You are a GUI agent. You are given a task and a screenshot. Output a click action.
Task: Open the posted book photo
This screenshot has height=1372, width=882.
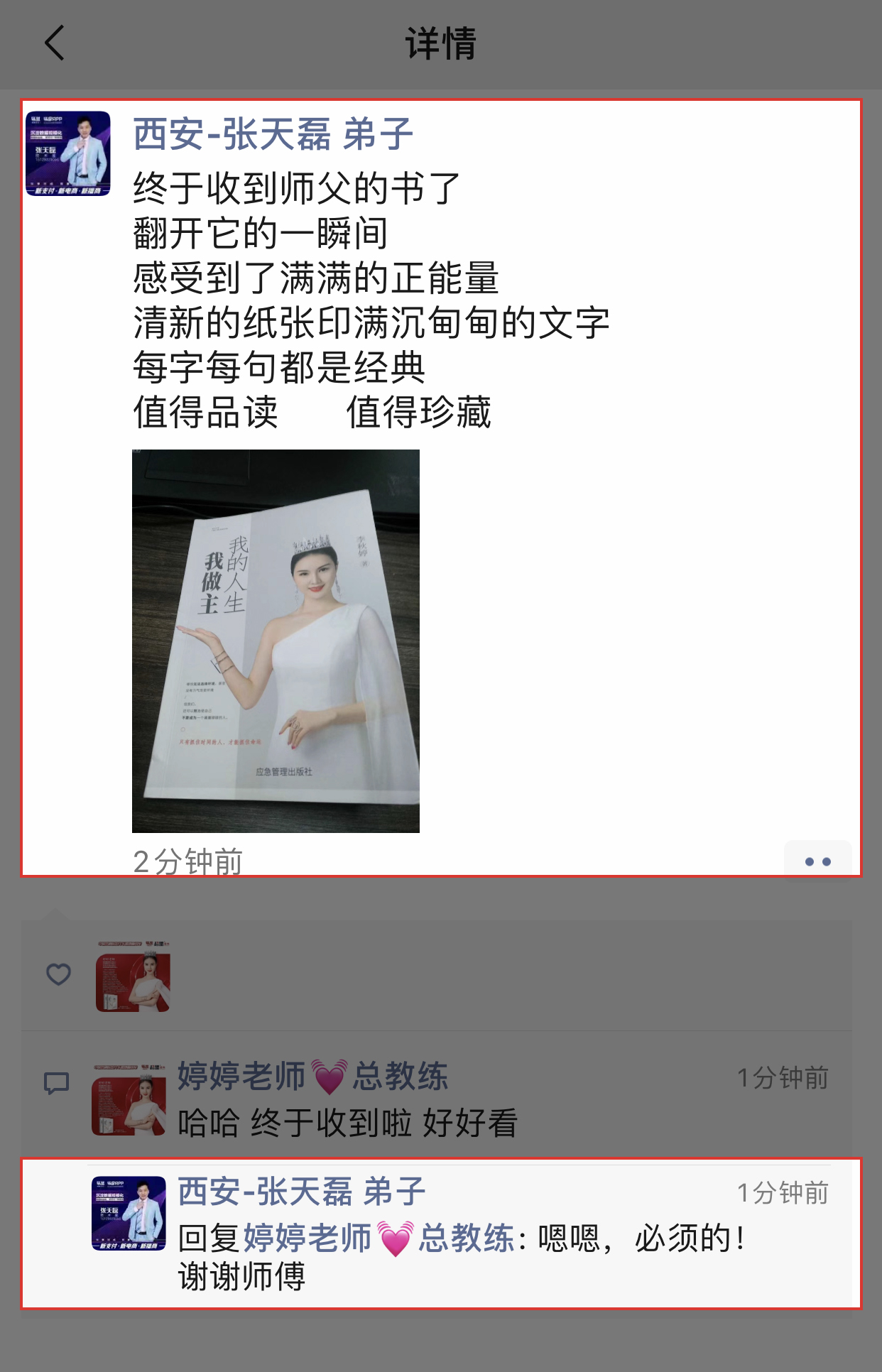coord(276,641)
